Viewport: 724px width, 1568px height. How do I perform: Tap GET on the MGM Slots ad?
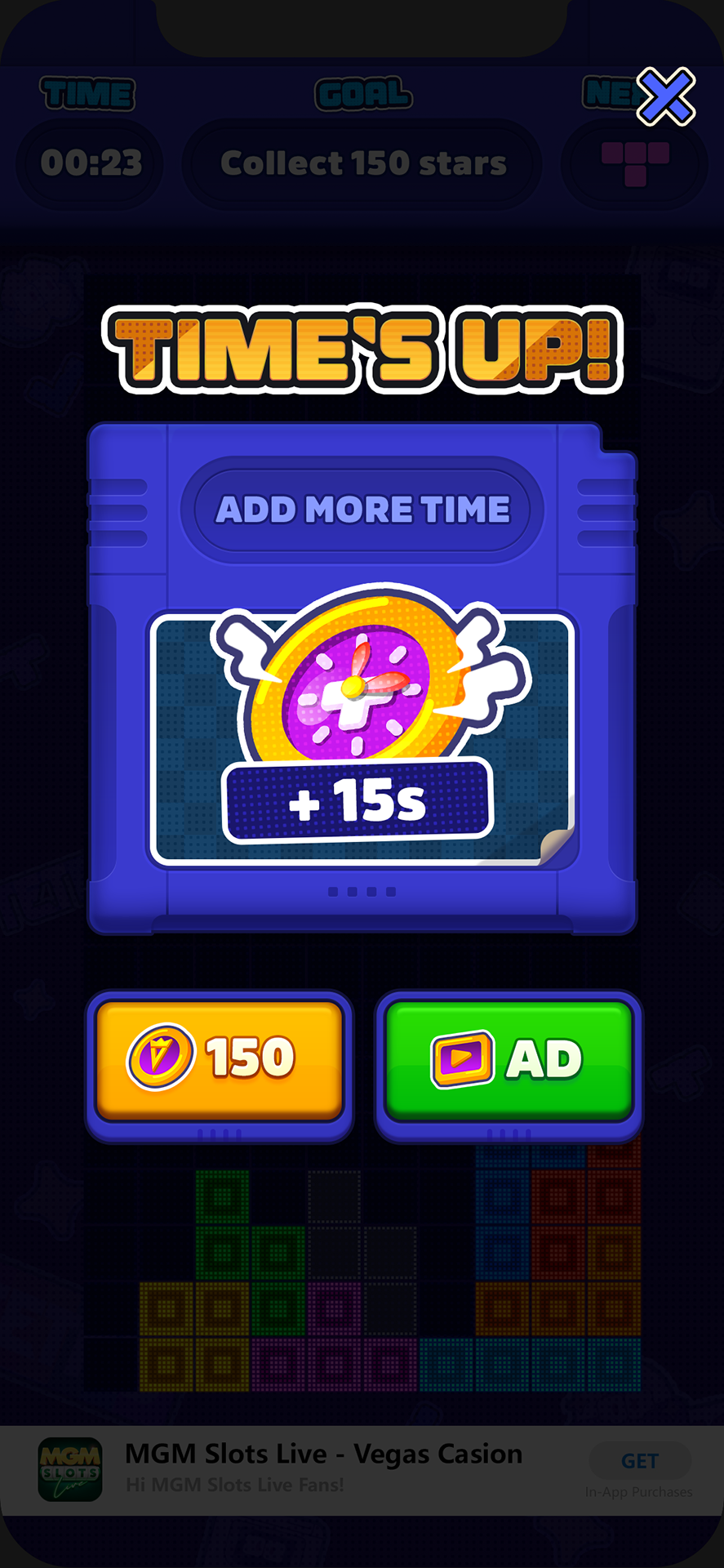(x=639, y=1460)
